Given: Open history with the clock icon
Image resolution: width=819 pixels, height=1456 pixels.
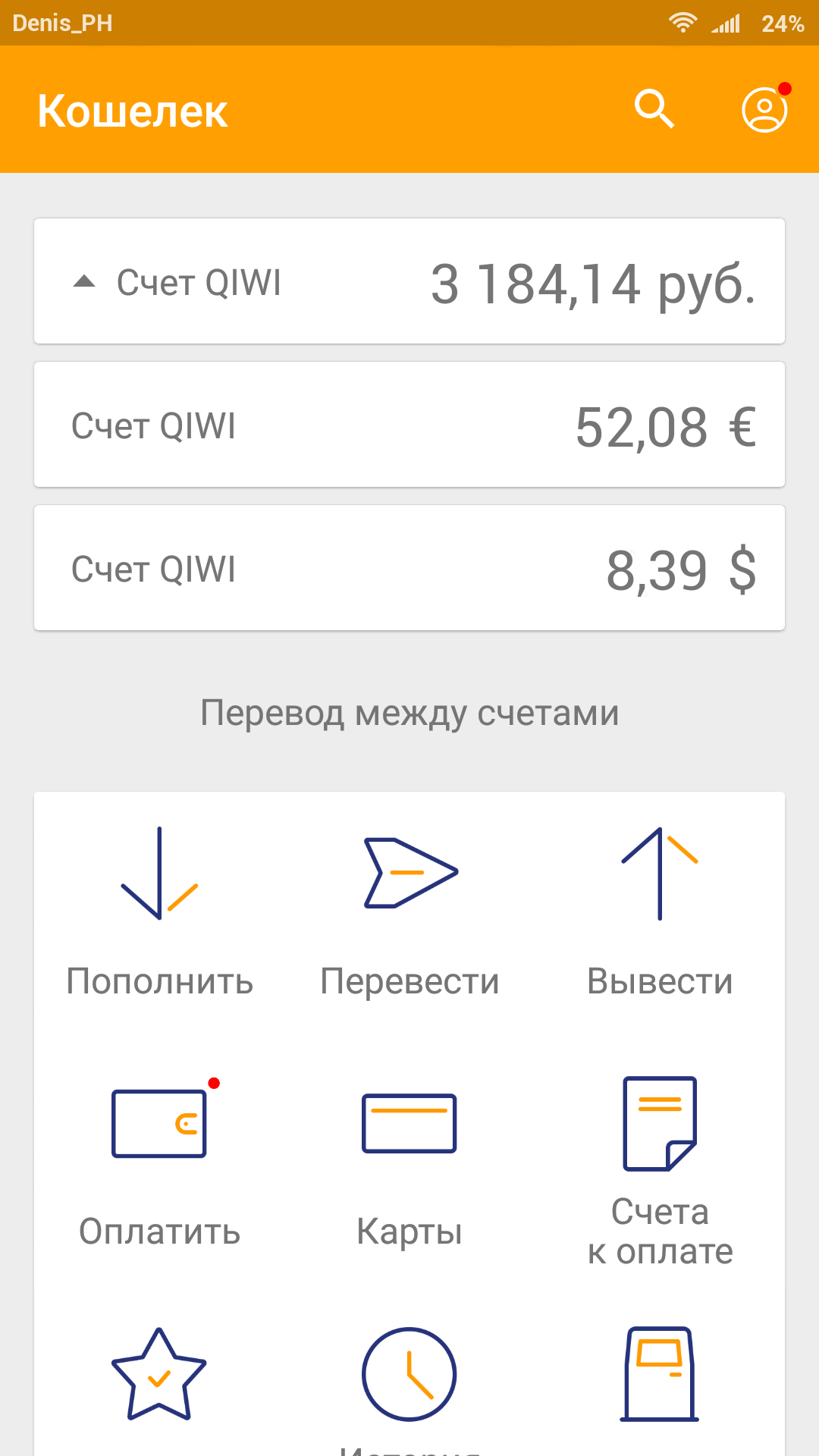Looking at the screenshot, I should click(409, 1374).
